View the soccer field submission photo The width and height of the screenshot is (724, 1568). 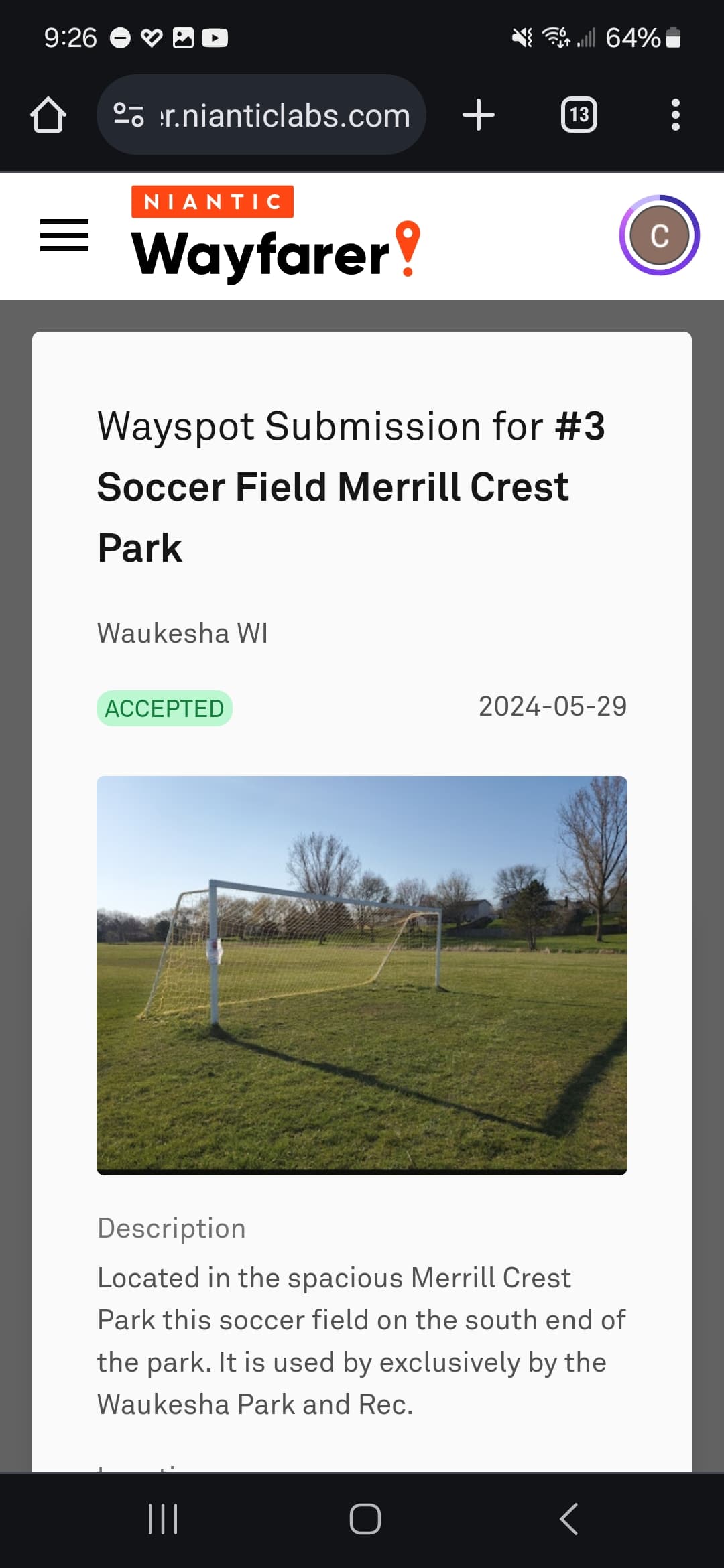tap(362, 974)
